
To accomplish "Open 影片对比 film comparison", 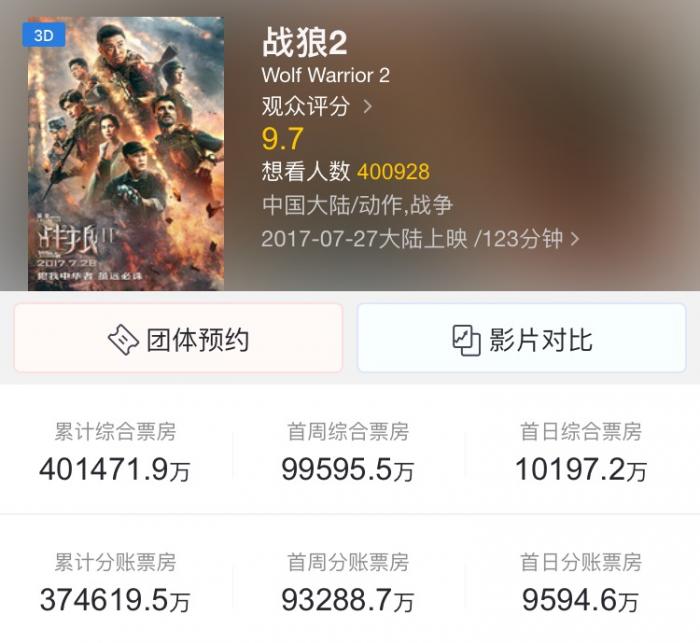I will pyautogui.click(x=521, y=339).
